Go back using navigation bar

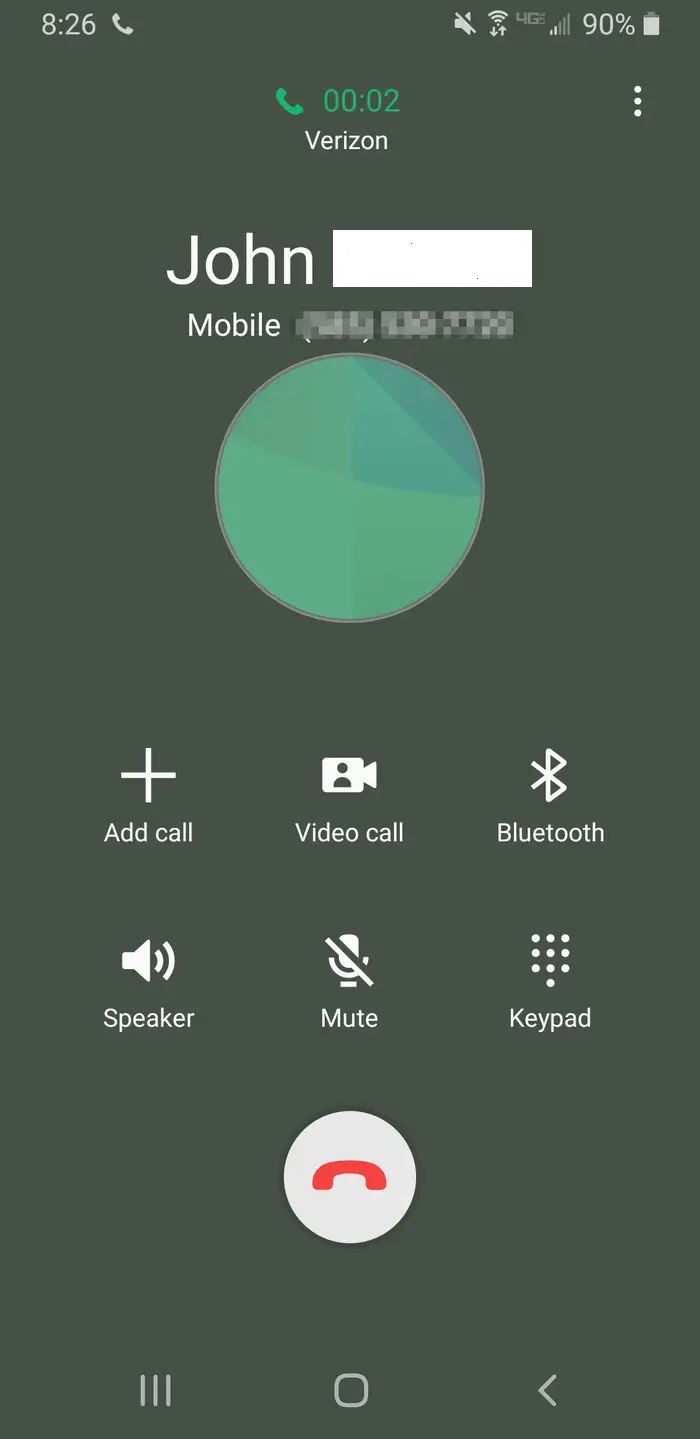(546, 1390)
